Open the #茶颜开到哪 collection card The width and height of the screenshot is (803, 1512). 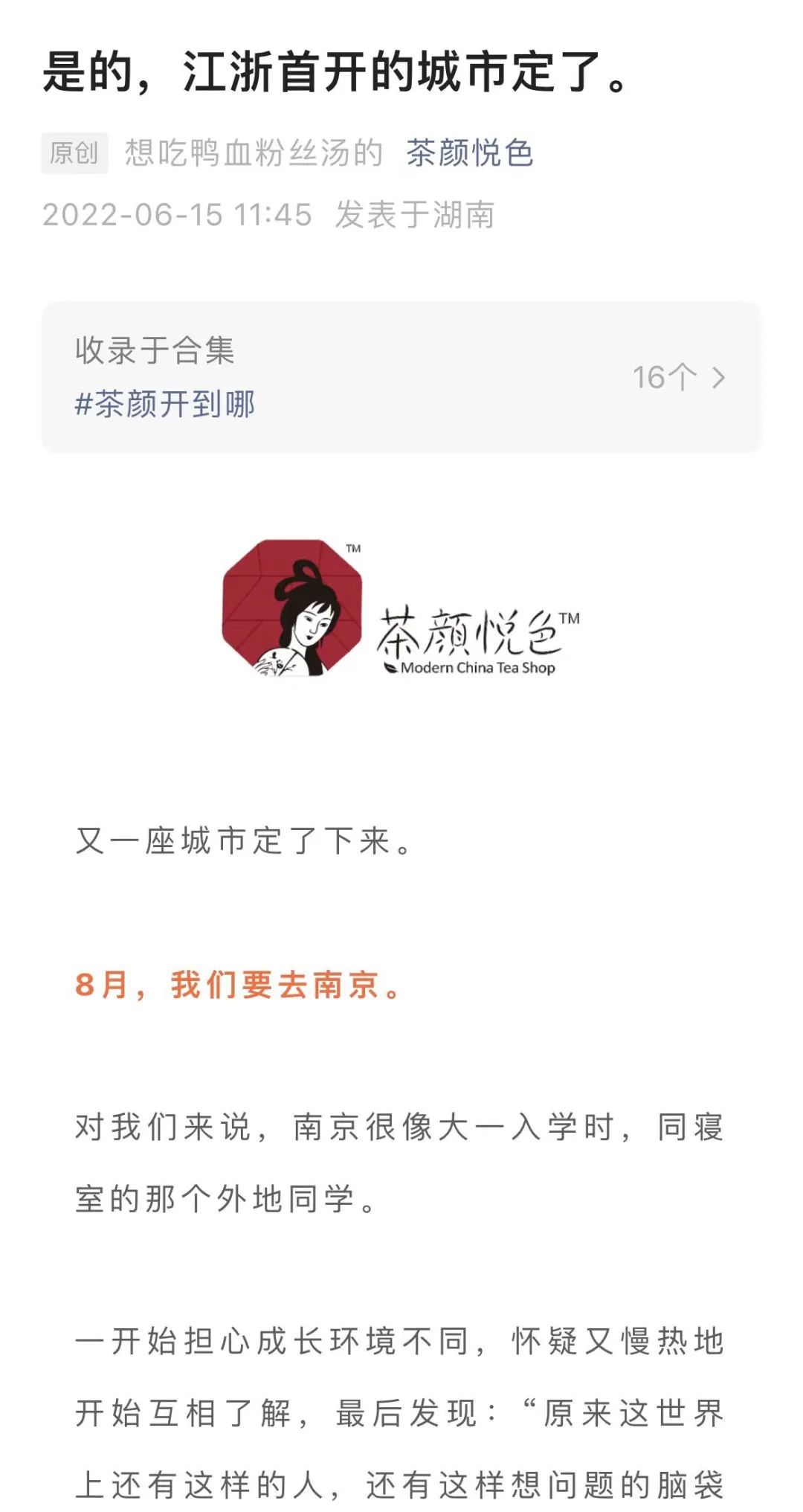coord(401,377)
